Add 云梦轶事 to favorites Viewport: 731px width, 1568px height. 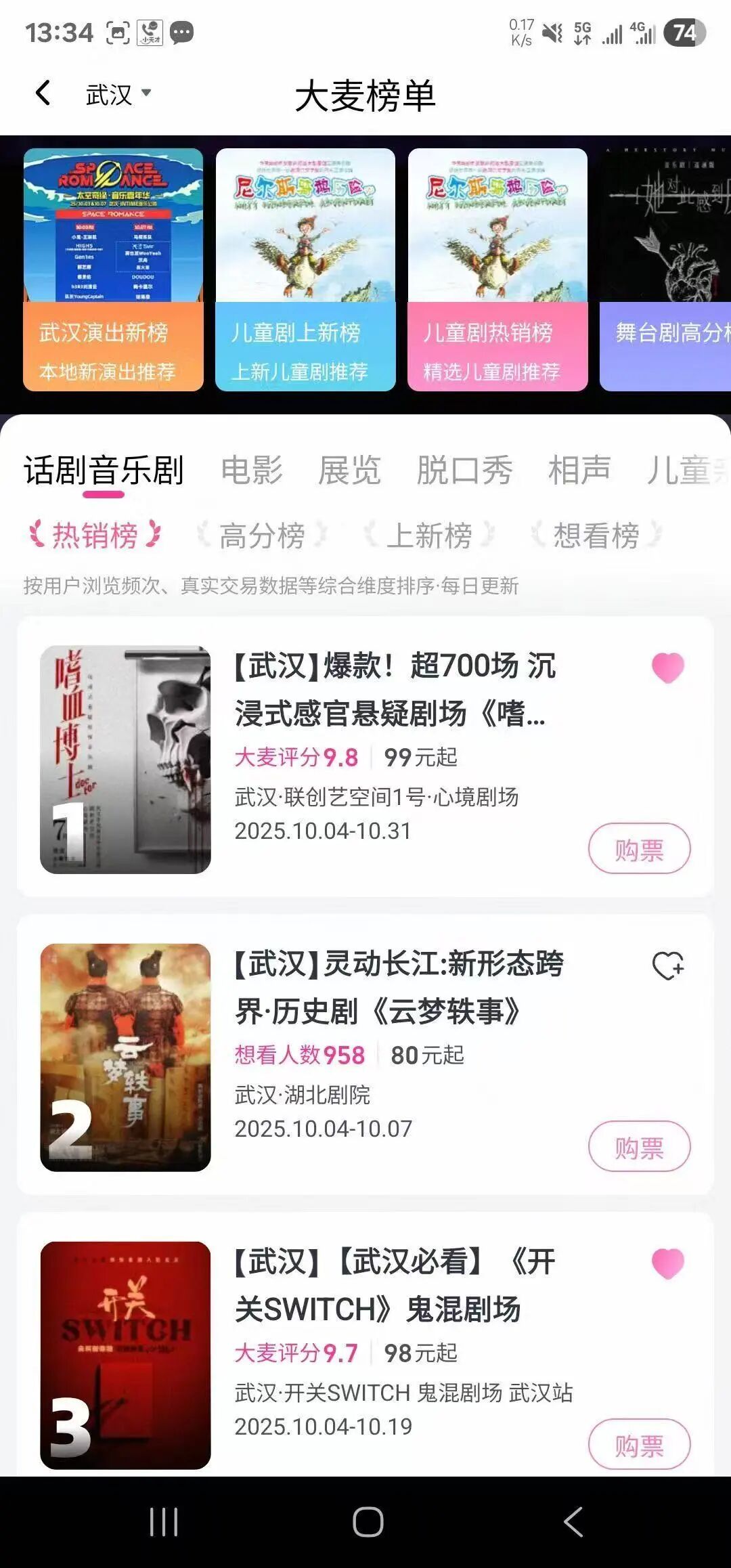click(x=668, y=965)
